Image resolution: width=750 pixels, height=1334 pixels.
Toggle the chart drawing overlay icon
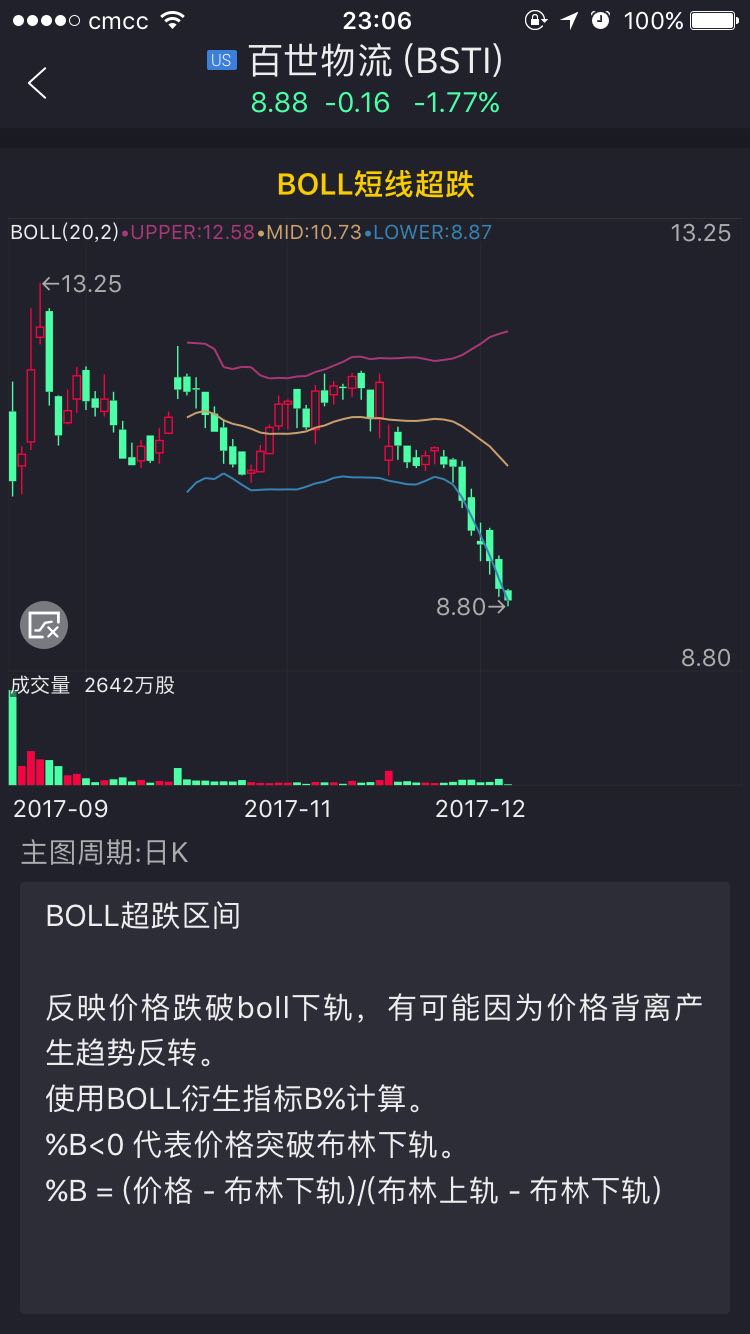[x=44, y=626]
